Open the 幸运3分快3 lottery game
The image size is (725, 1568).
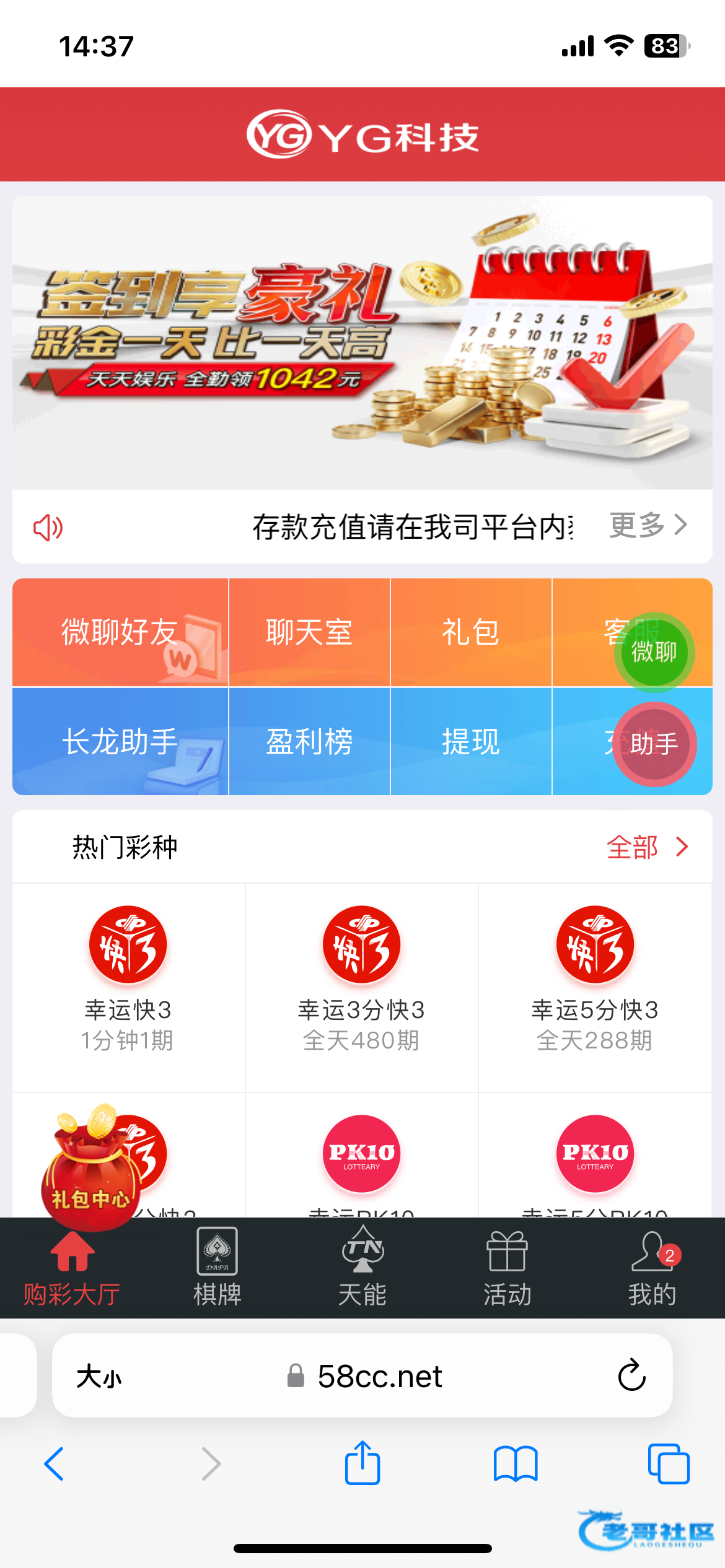tap(361, 978)
